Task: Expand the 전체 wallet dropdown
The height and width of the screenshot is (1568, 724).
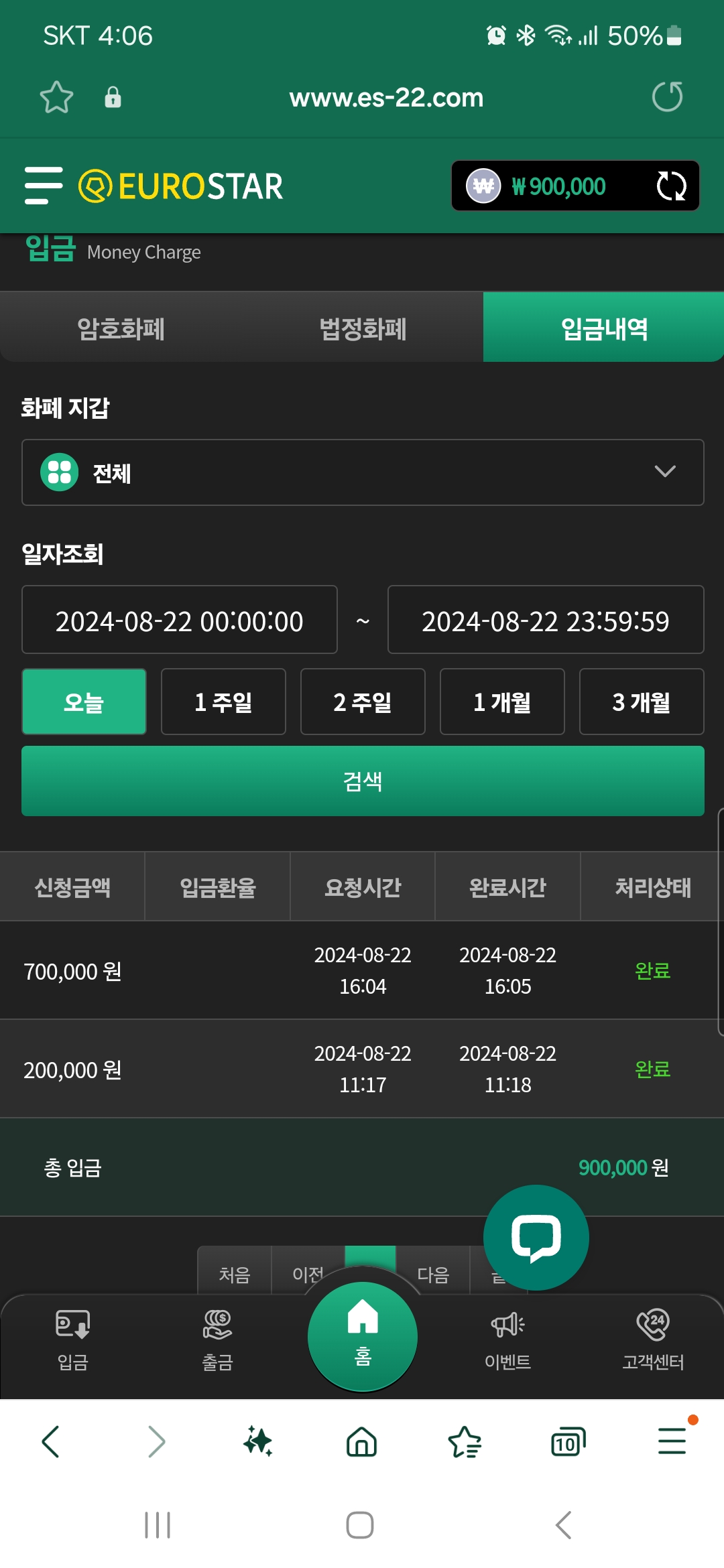Action: coord(363,472)
